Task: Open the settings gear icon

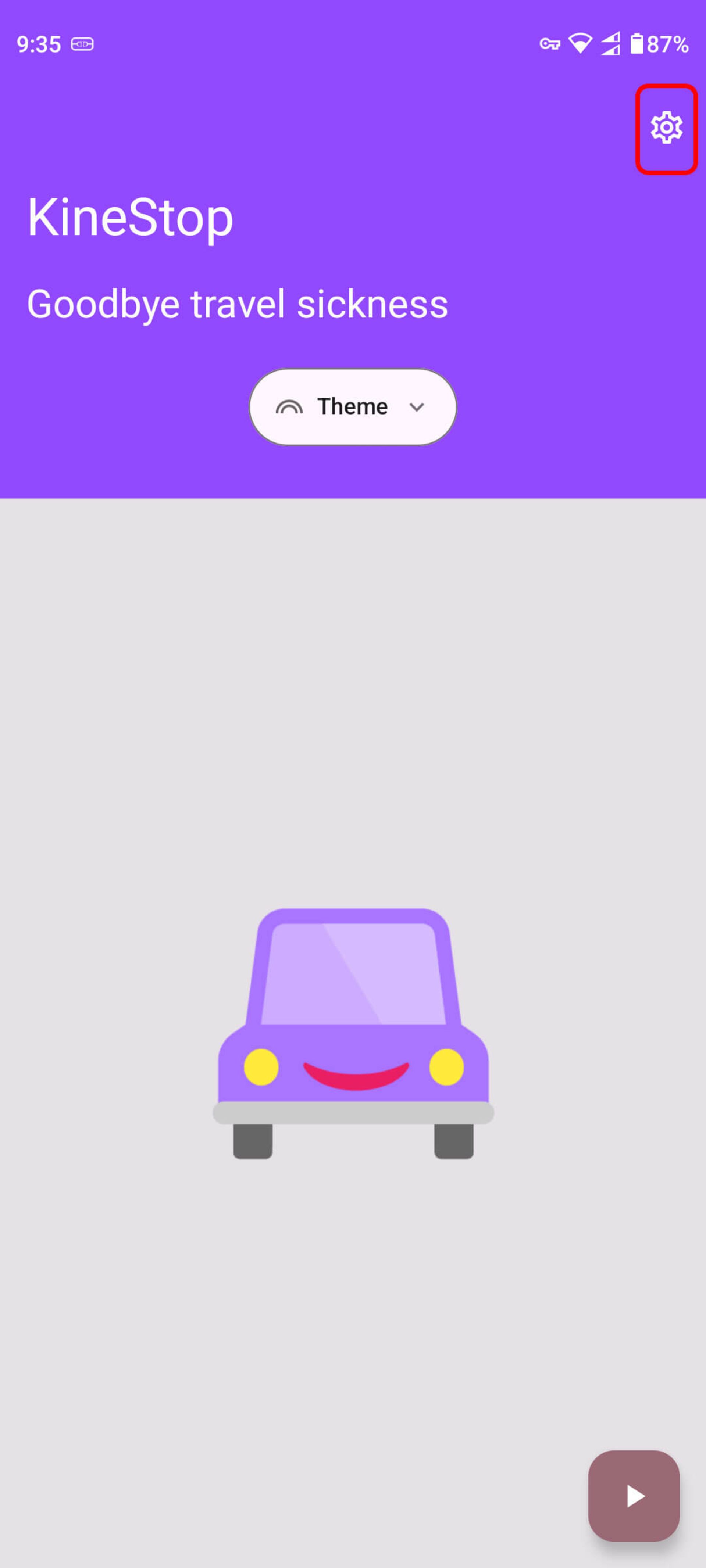Action: point(666,128)
